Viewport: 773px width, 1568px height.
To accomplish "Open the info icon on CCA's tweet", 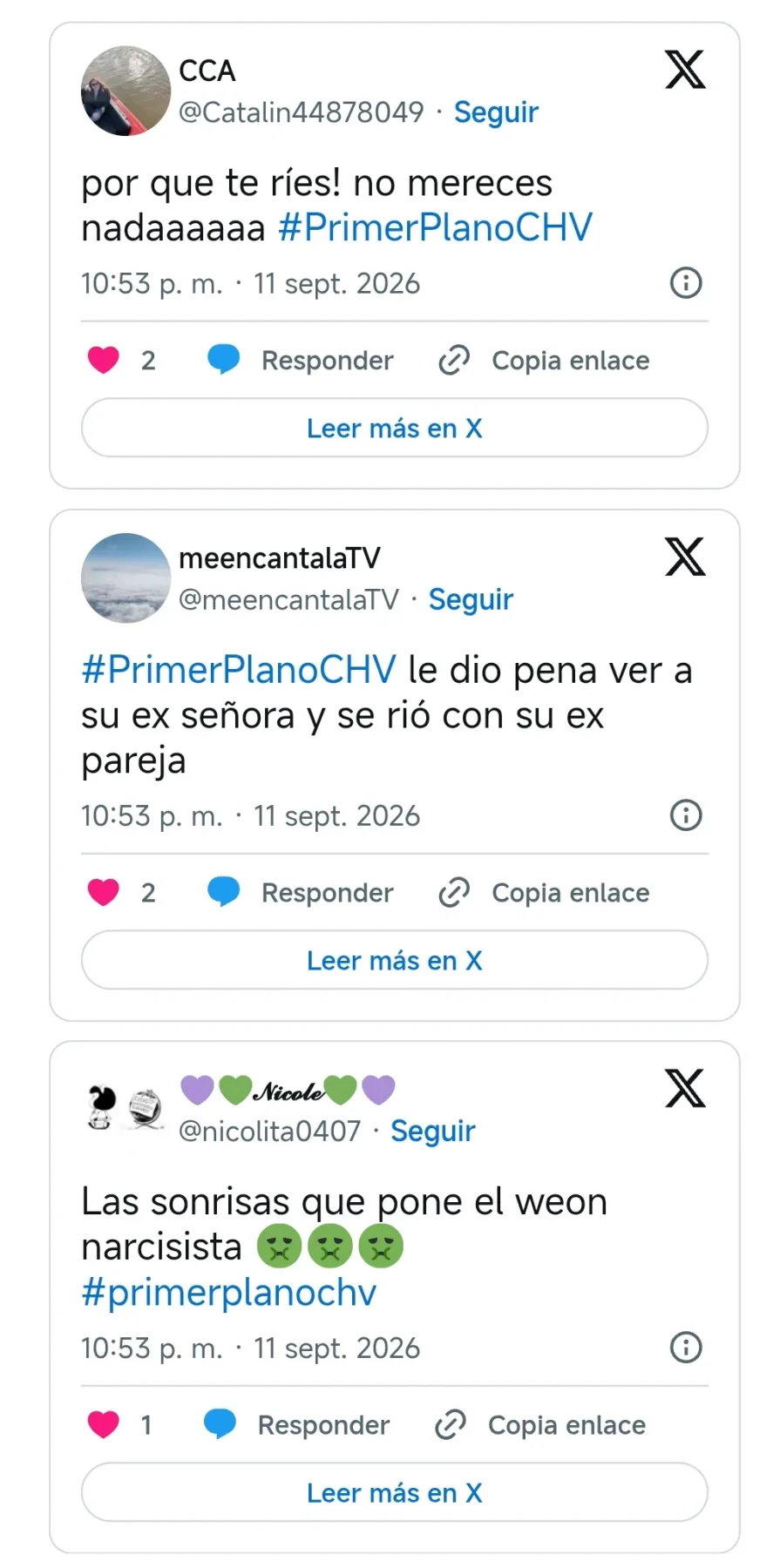I will pos(686,283).
